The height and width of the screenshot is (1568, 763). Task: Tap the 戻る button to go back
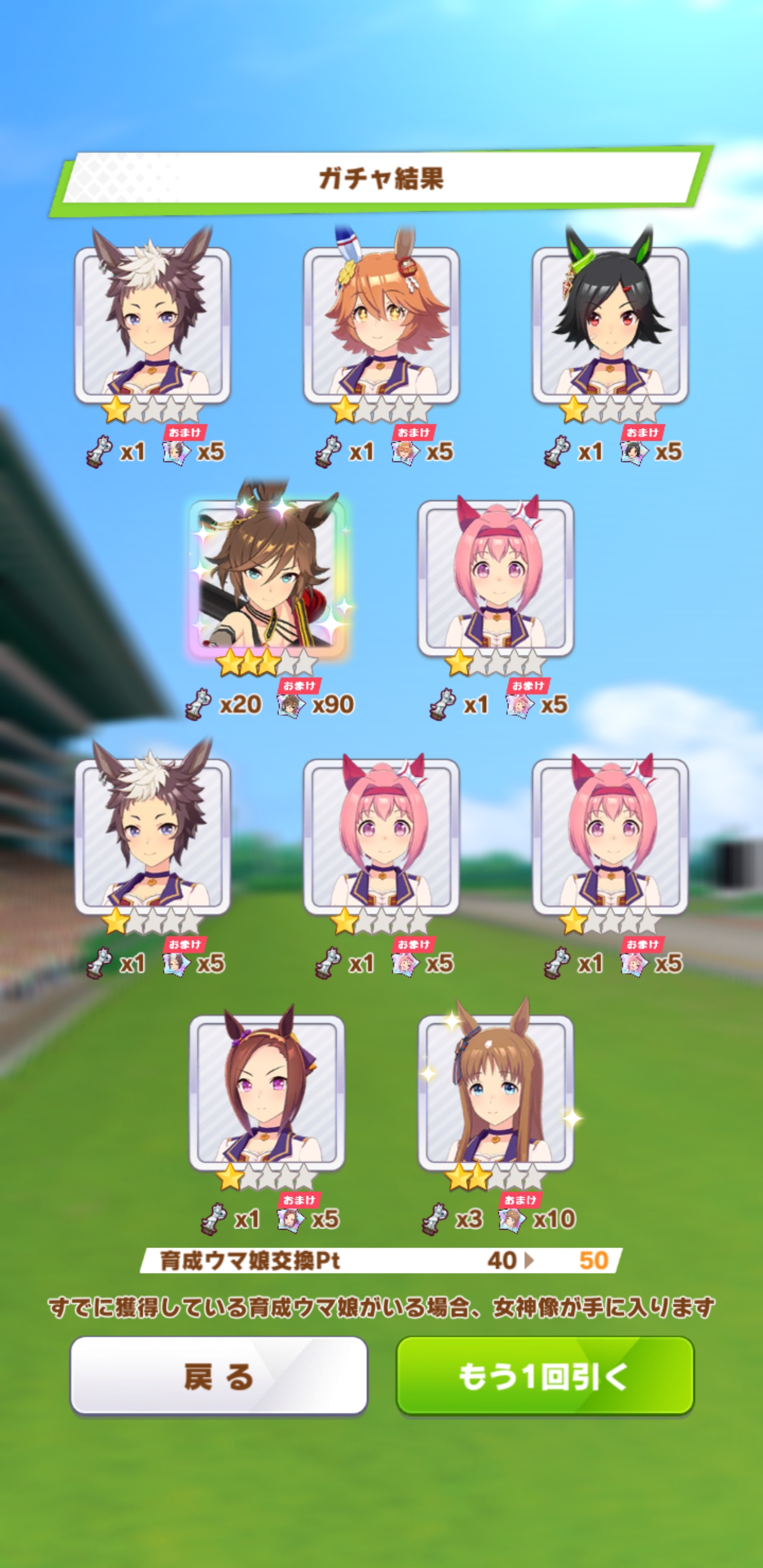(x=219, y=1376)
